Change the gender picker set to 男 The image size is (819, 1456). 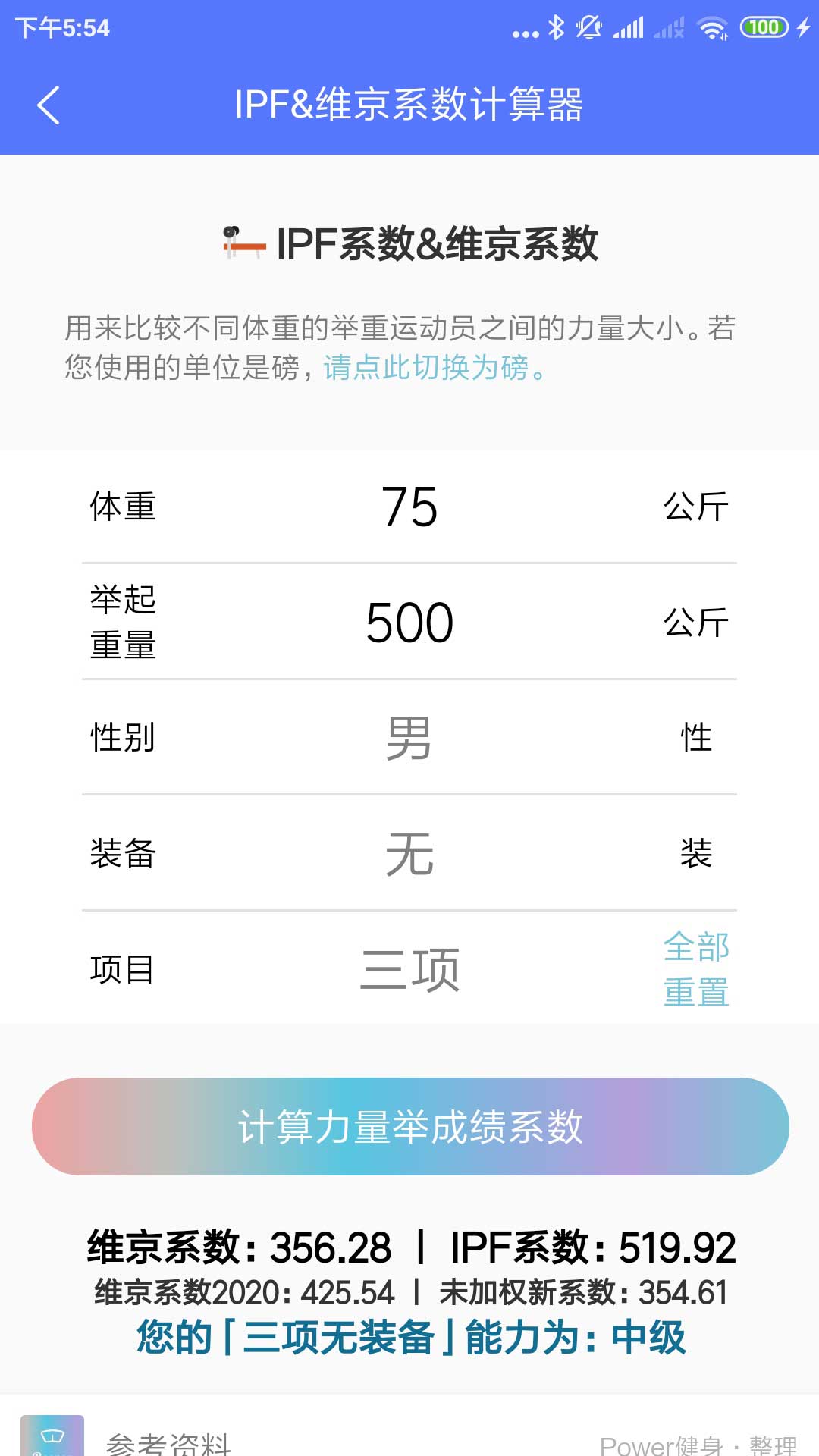(409, 738)
